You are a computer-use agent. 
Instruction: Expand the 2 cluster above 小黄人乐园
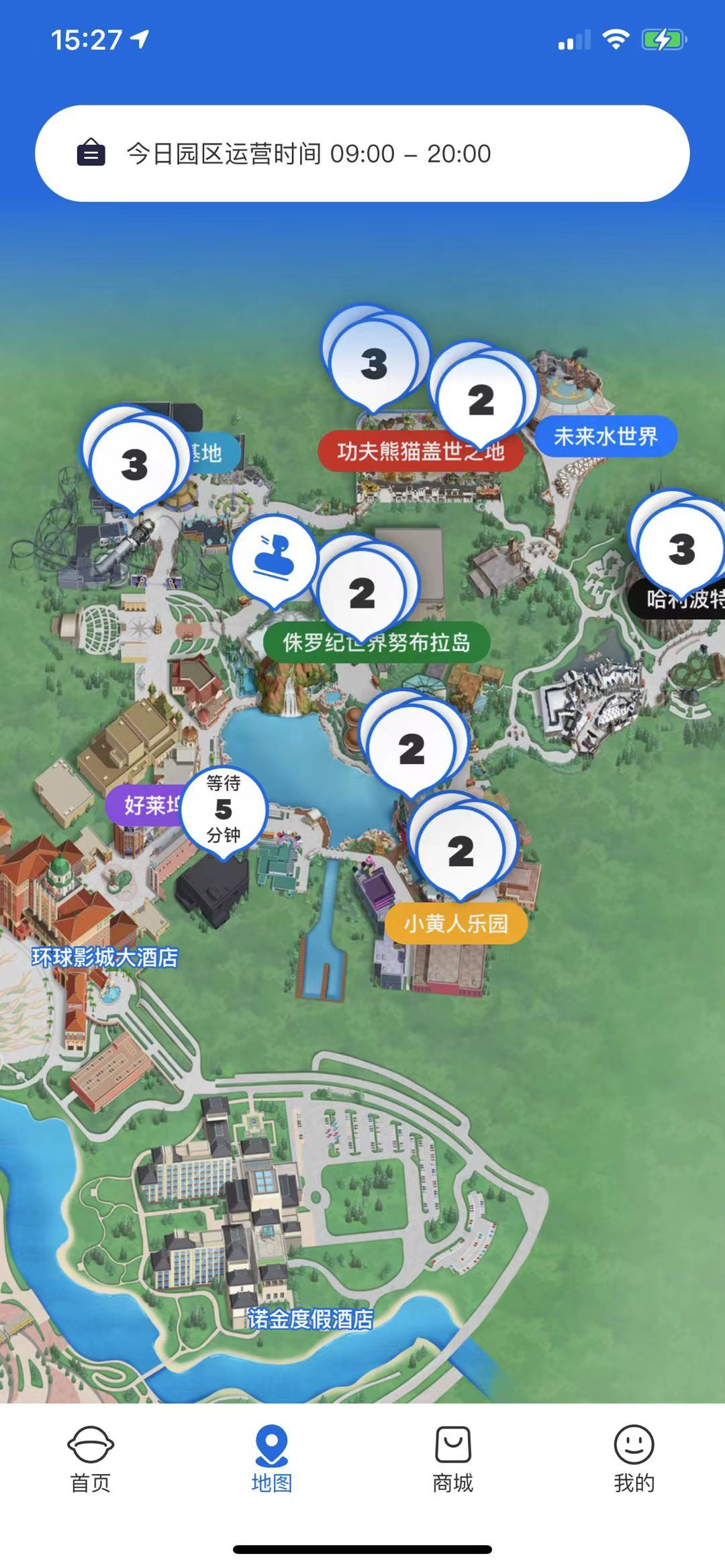[461, 851]
